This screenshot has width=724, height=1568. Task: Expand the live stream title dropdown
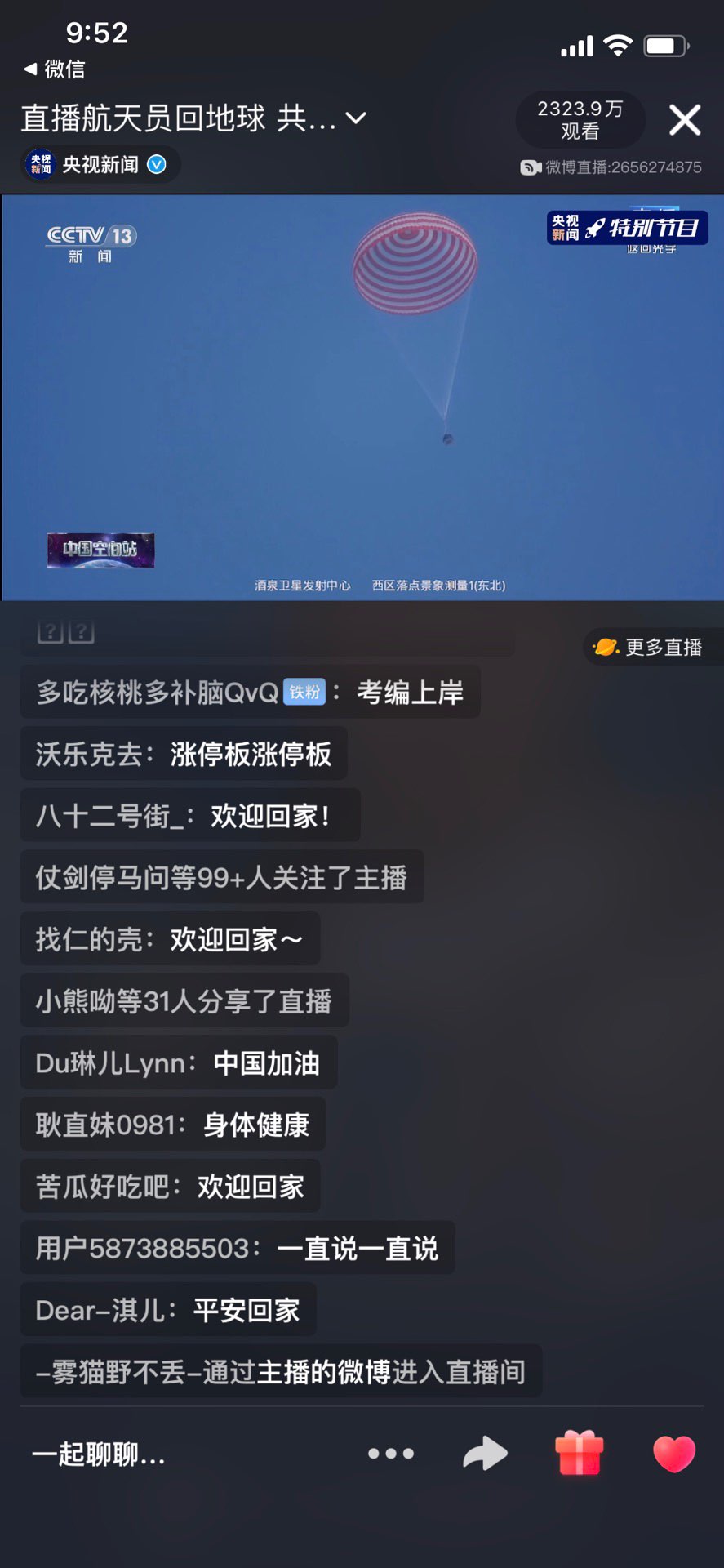click(x=356, y=119)
